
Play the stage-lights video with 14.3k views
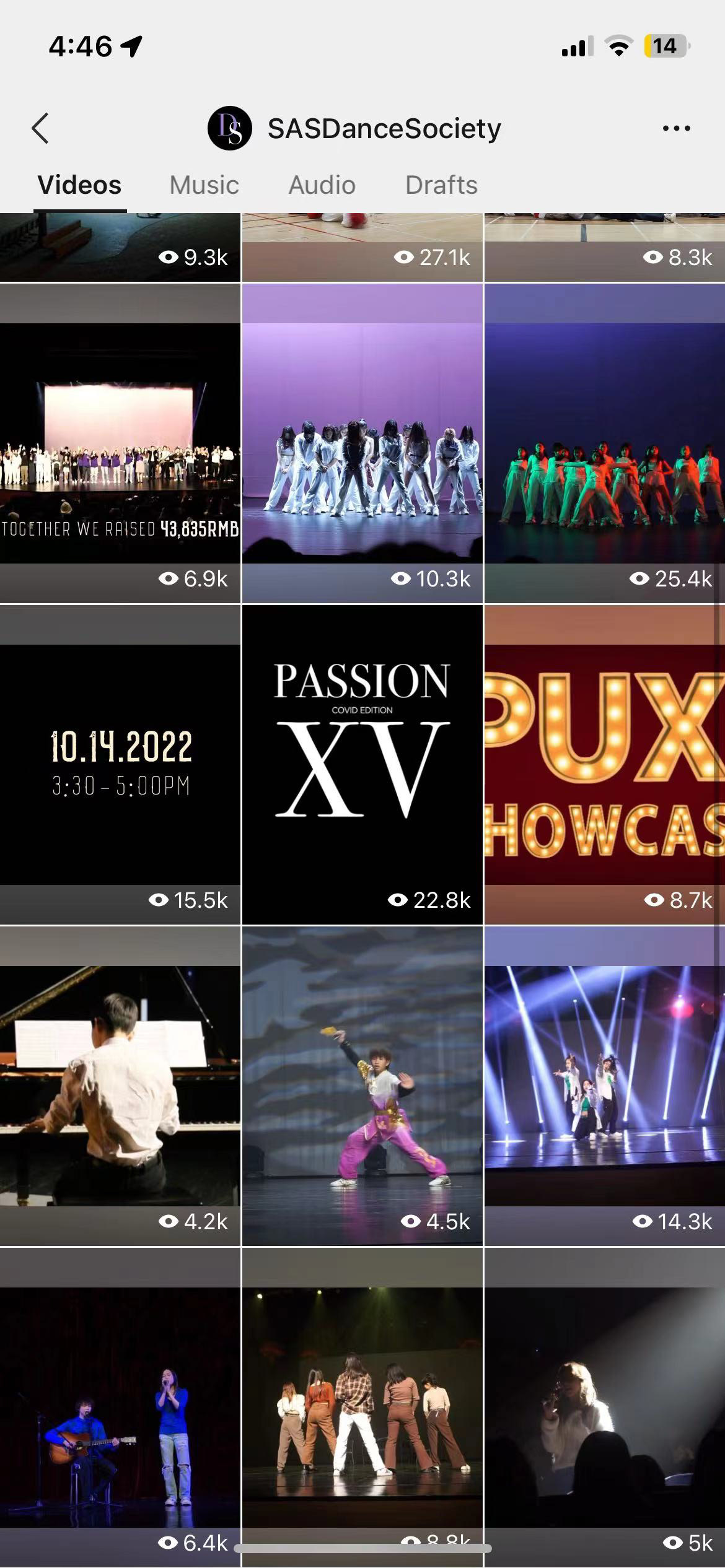point(604,1086)
